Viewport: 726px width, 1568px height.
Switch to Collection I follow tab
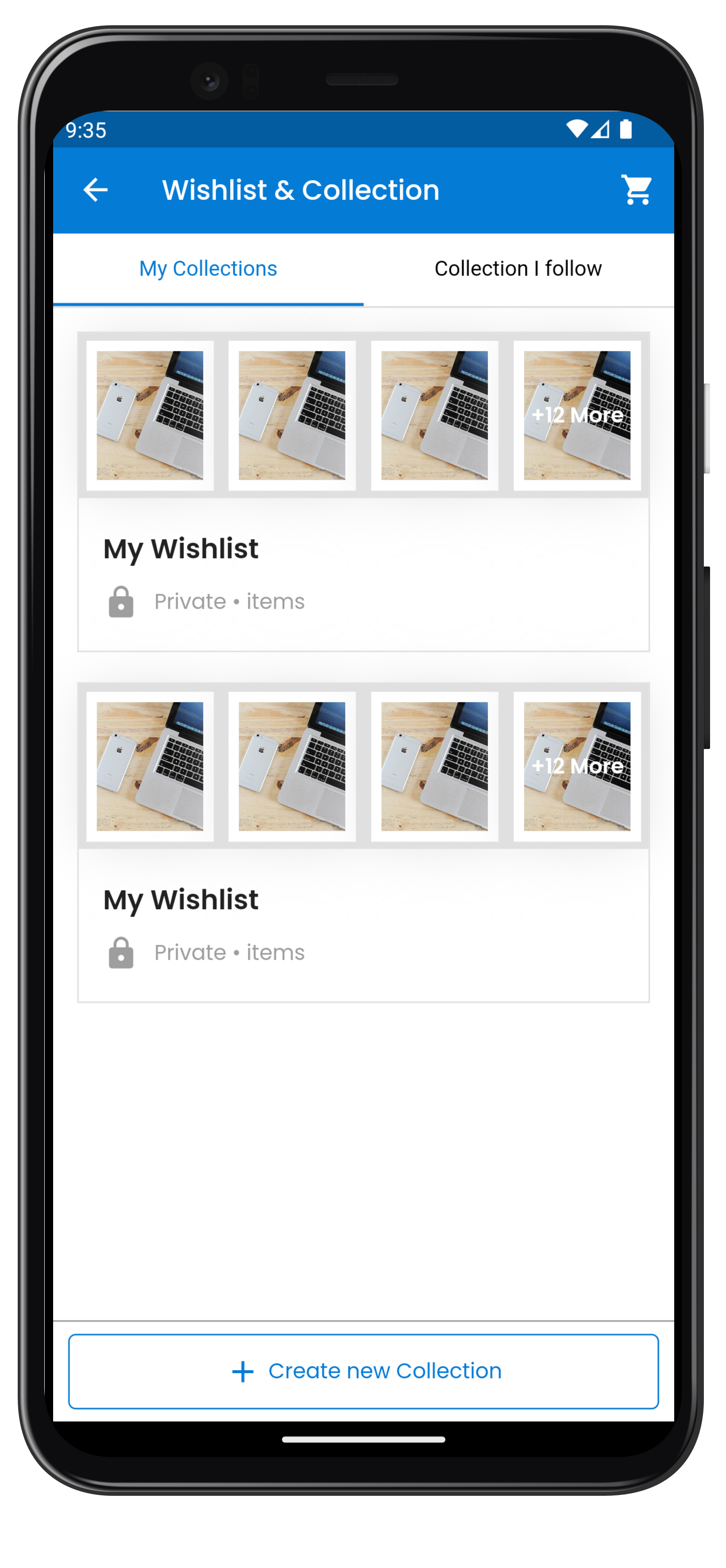[518, 269]
